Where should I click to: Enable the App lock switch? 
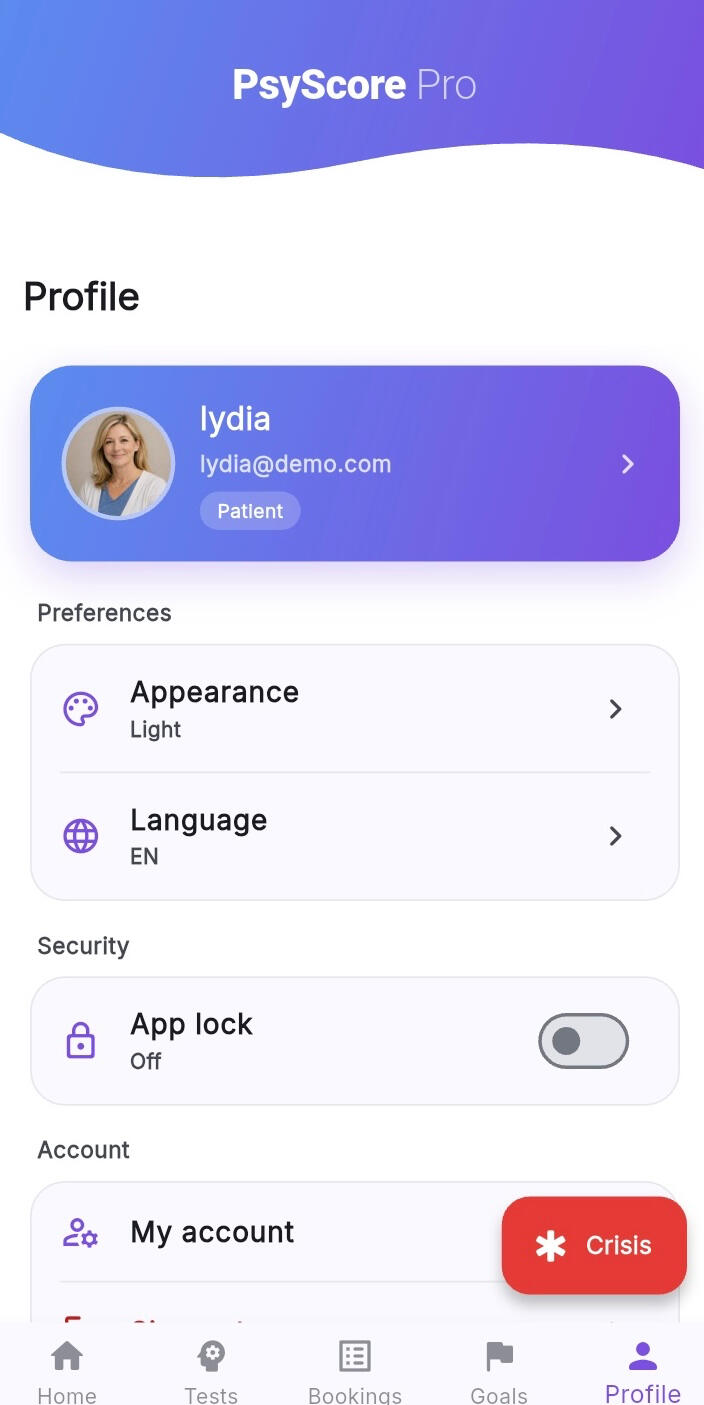click(583, 1041)
